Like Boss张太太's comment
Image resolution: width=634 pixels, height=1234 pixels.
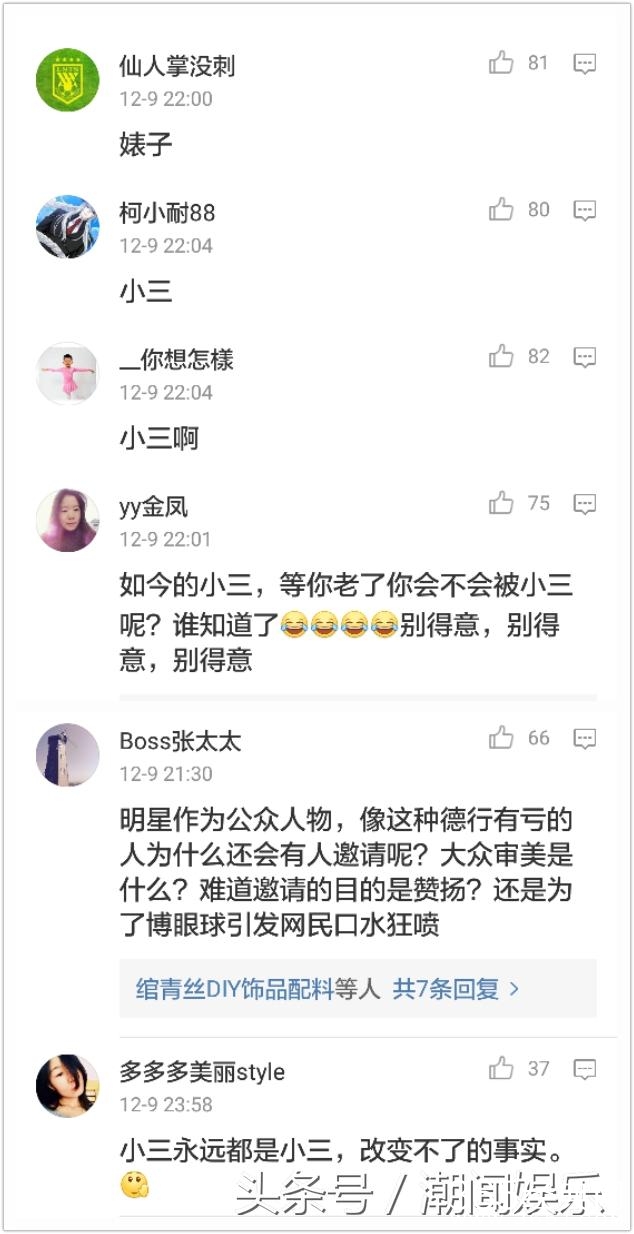click(x=501, y=739)
